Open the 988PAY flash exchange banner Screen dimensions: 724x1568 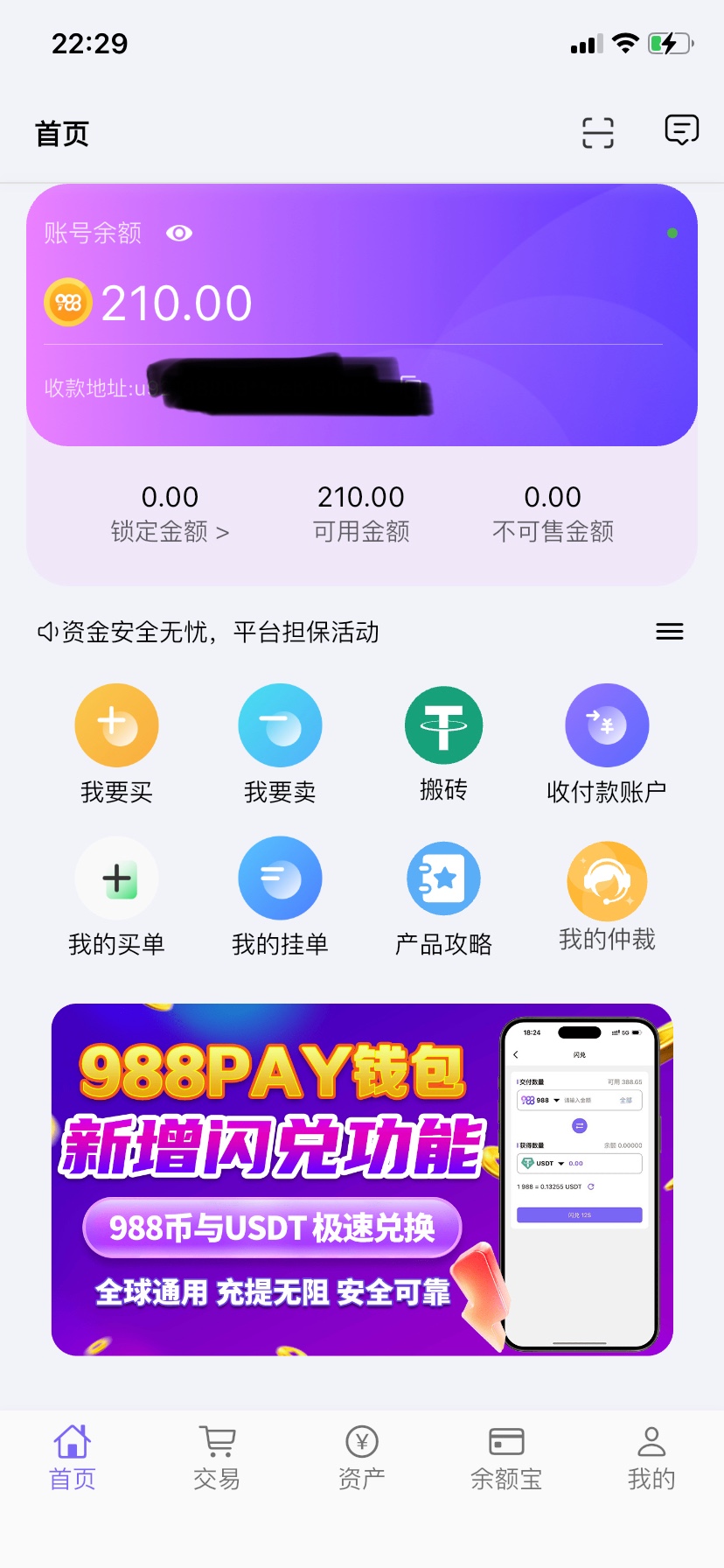tap(362, 1179)
